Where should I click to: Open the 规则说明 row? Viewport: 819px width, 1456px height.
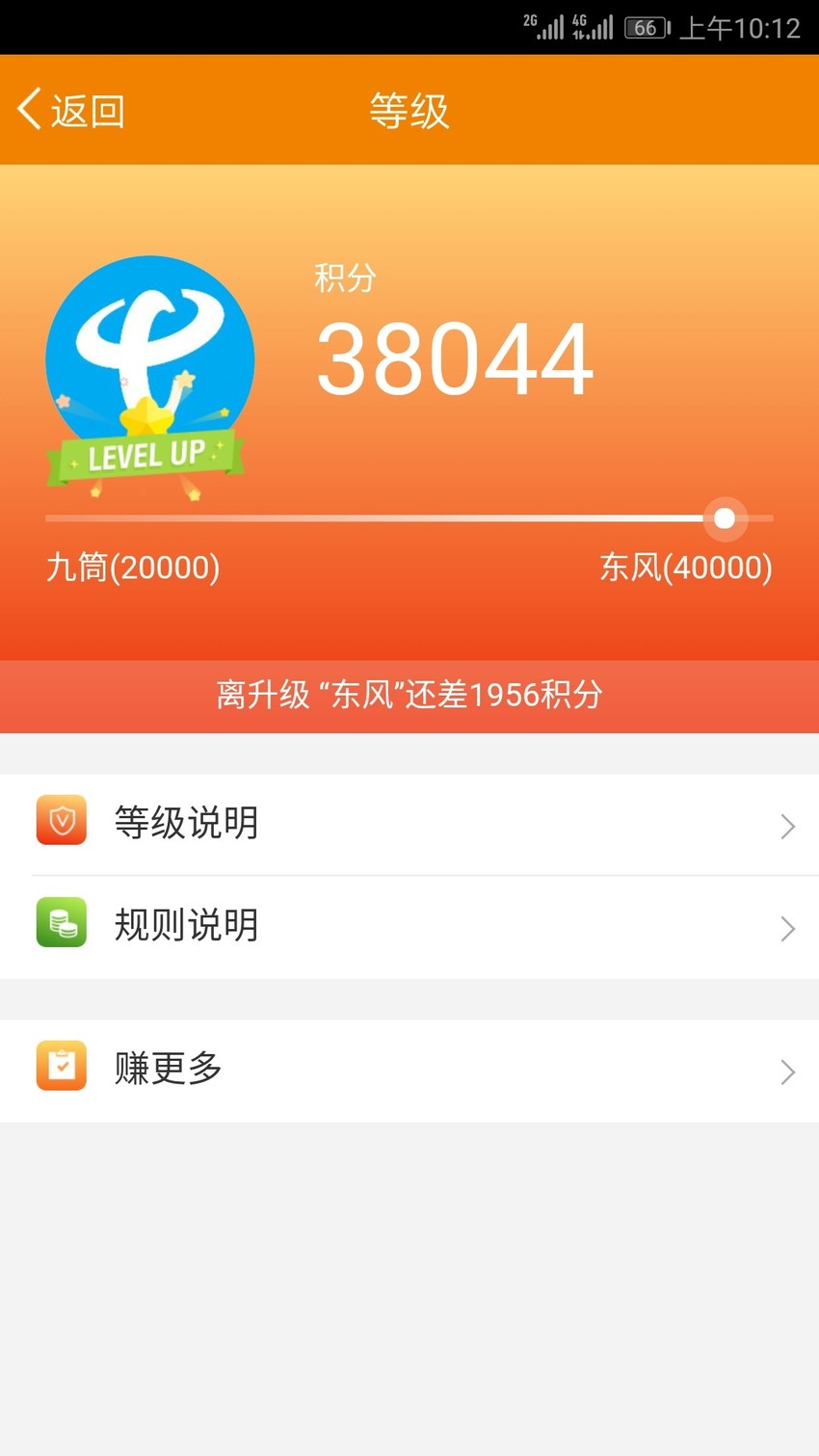pos(409,927)
